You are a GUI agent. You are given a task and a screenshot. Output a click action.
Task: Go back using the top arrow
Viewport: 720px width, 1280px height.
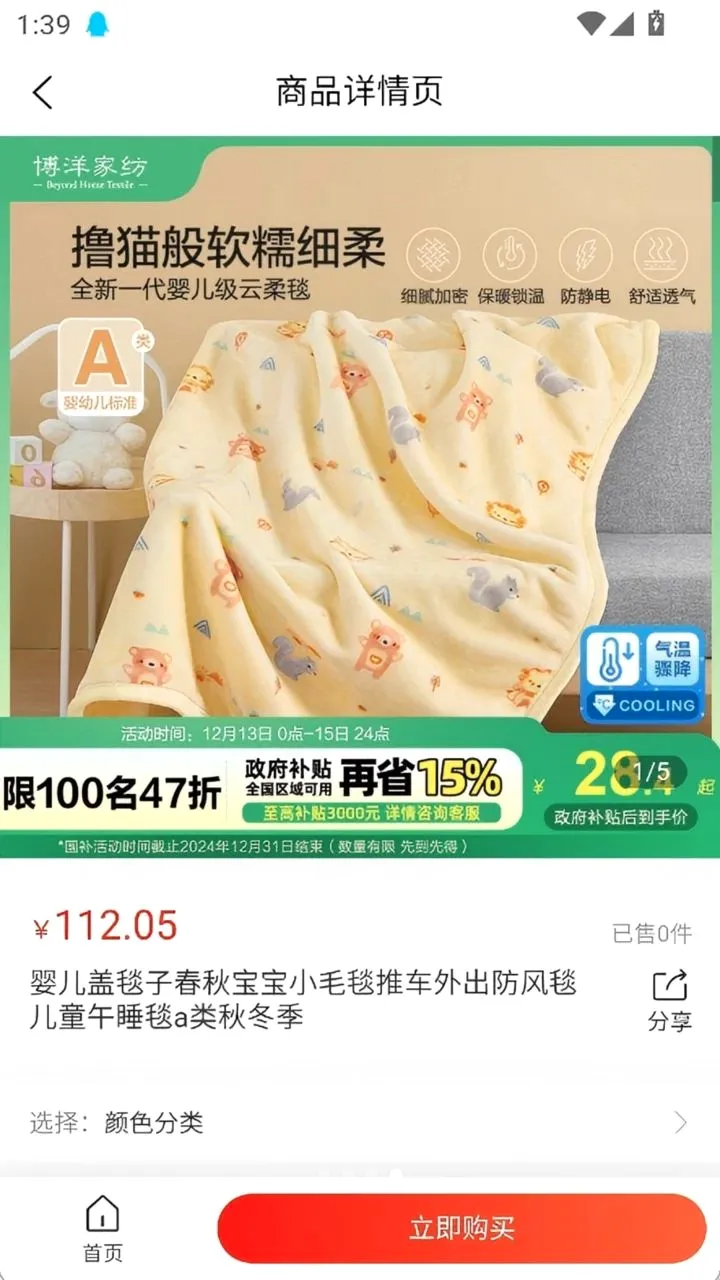(42, 92)
